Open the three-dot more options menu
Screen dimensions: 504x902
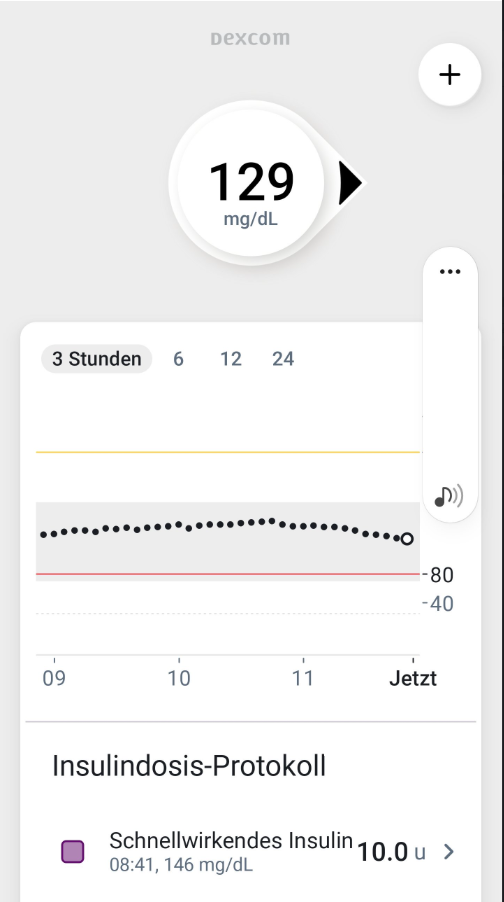[450, 272]
